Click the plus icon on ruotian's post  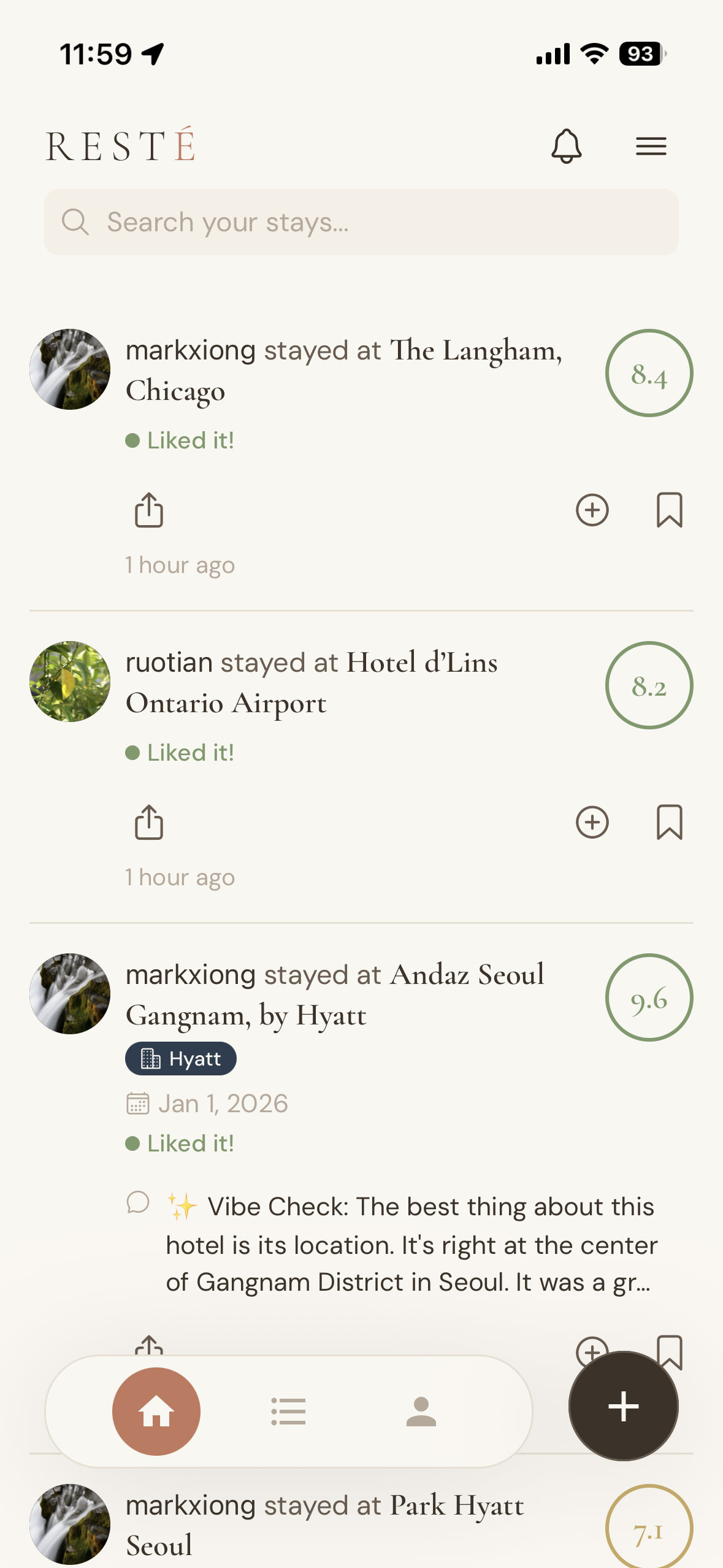pos(591,823)
